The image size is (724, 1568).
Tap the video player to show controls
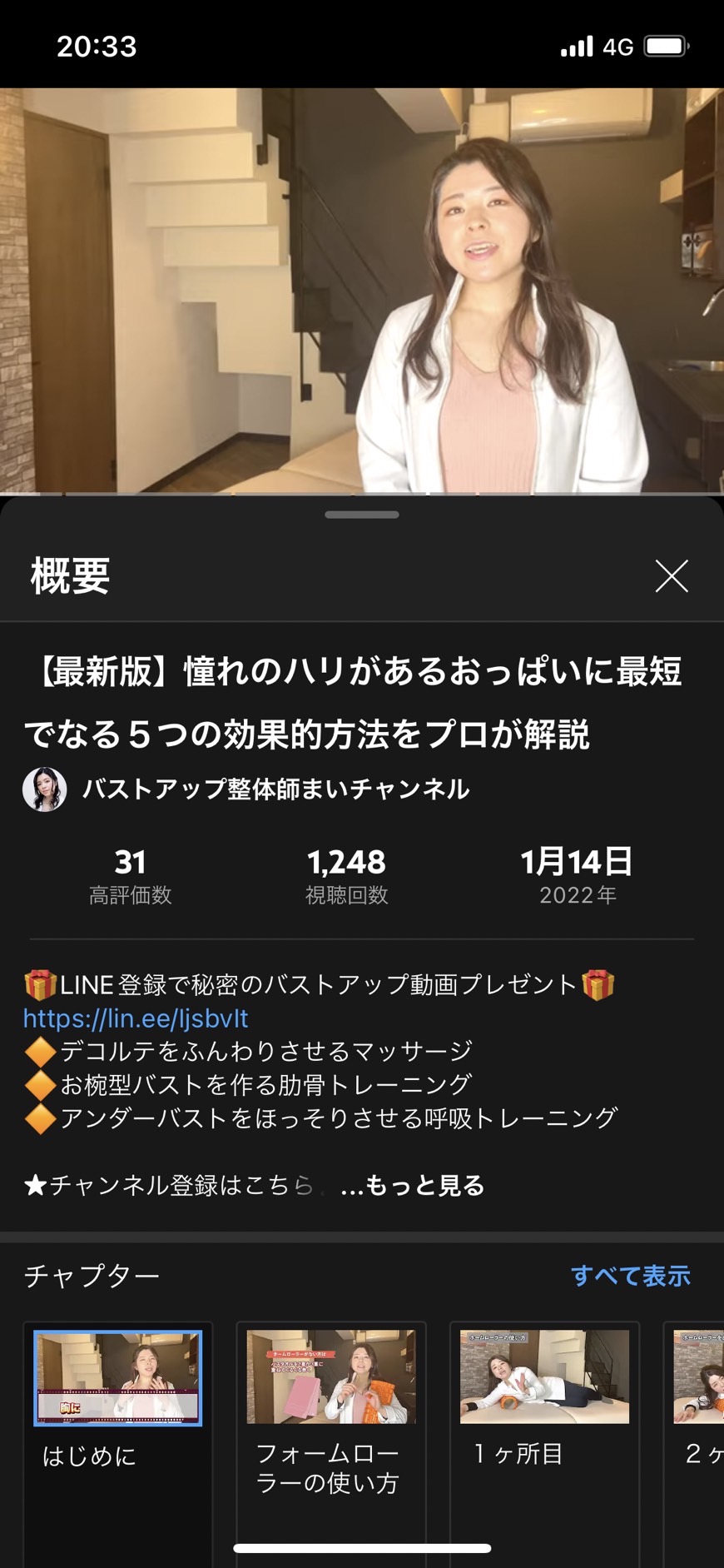tap(362, 291)
